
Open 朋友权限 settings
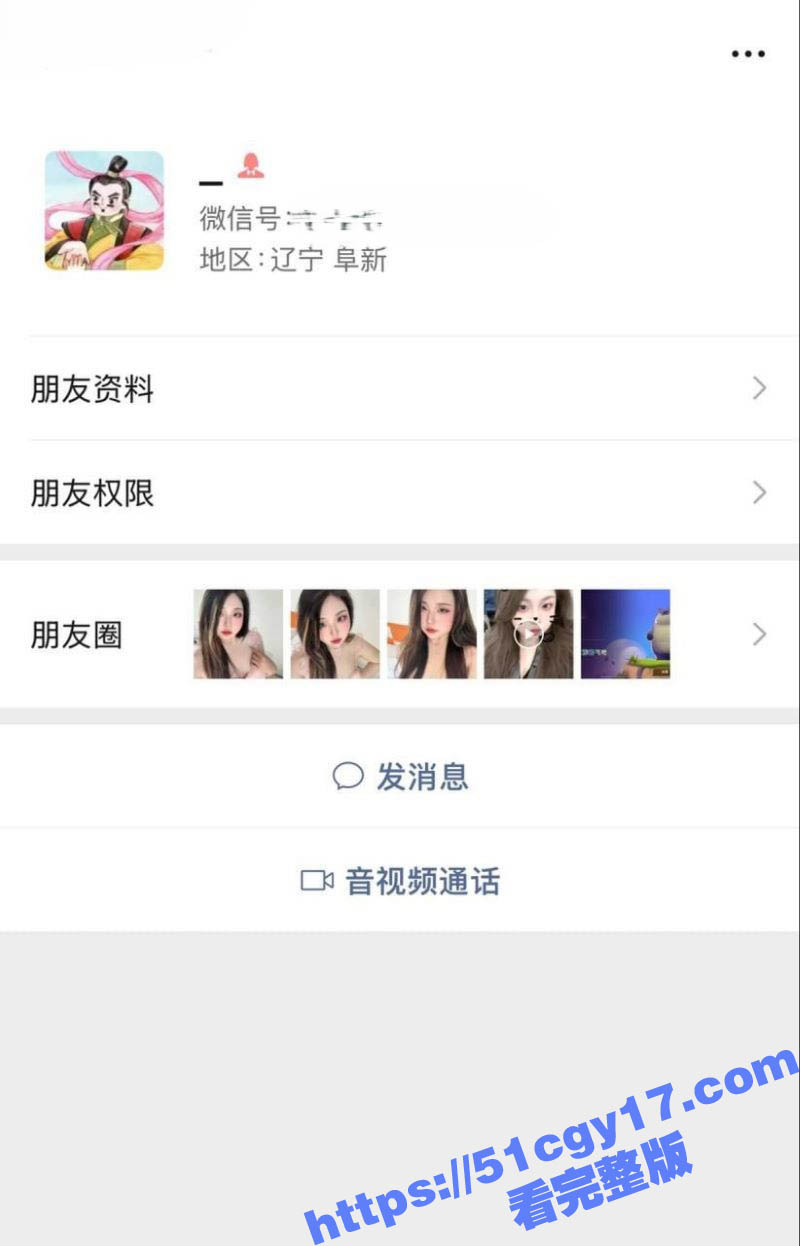tap(400, 493)
